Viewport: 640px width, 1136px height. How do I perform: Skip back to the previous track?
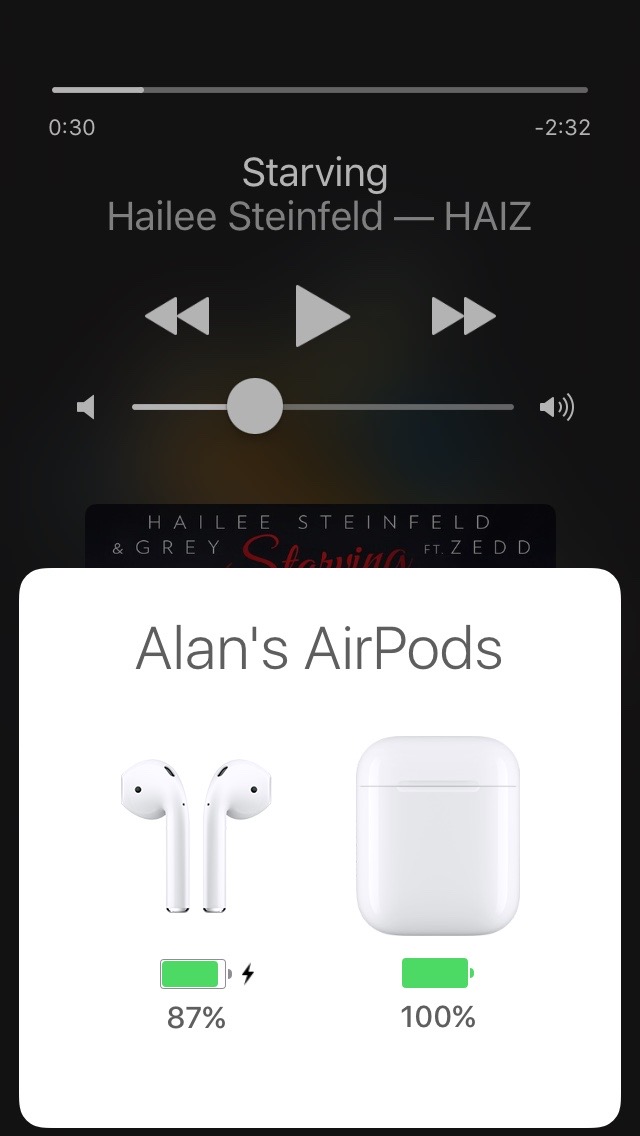tap(178, 316)
